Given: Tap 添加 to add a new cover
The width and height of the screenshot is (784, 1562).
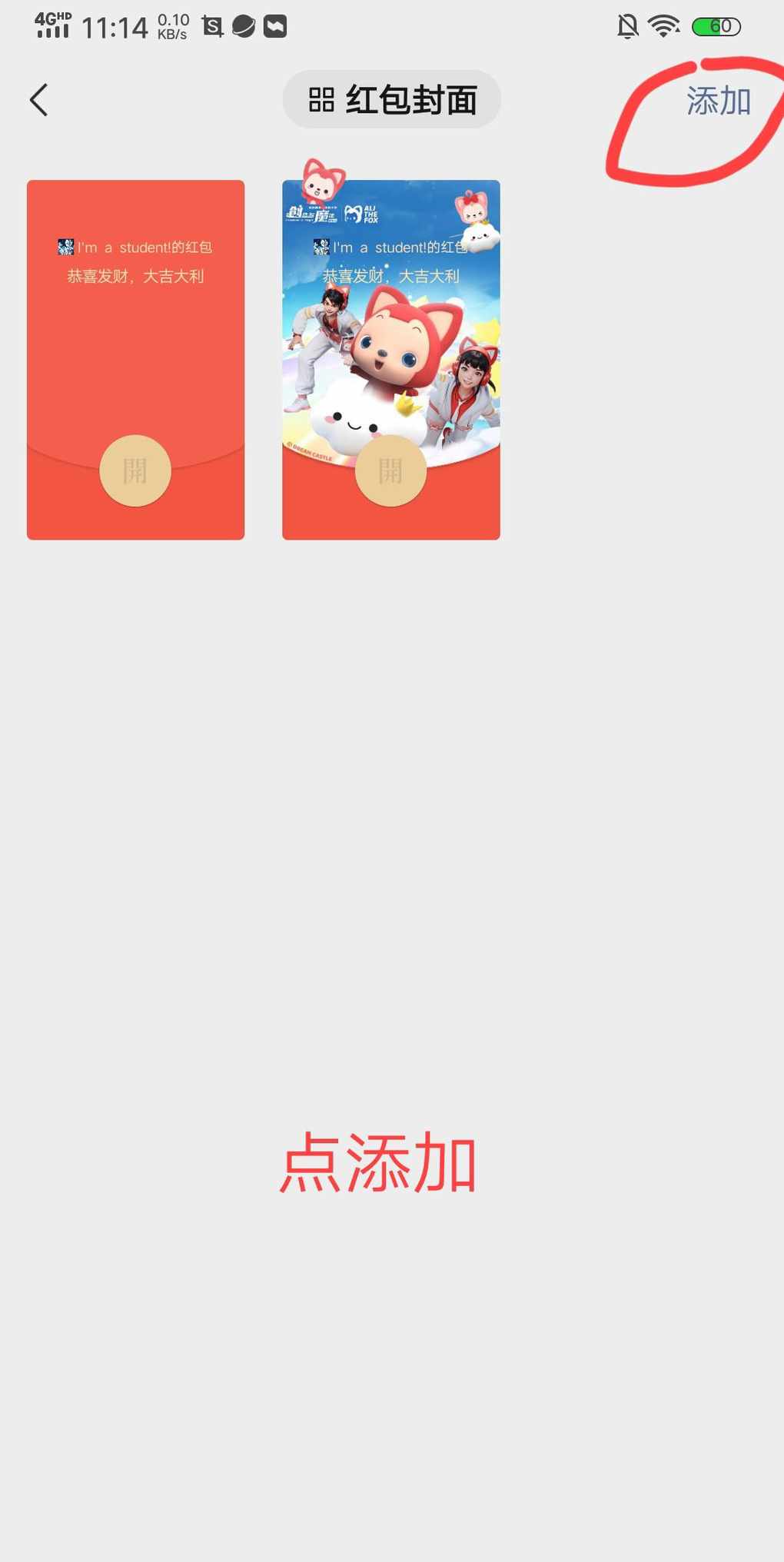Looking at the screenshot, I should click(x=719, y=101).
